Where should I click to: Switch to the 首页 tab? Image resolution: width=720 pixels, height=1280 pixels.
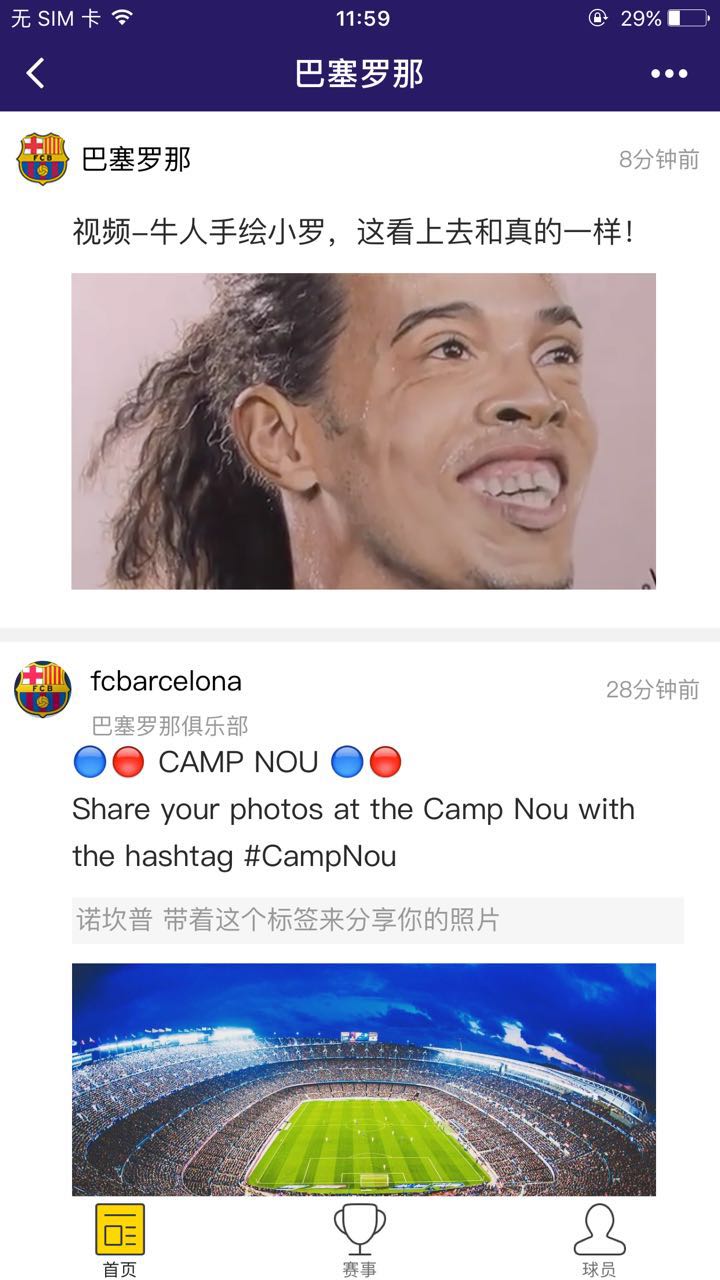point(120,1240)
